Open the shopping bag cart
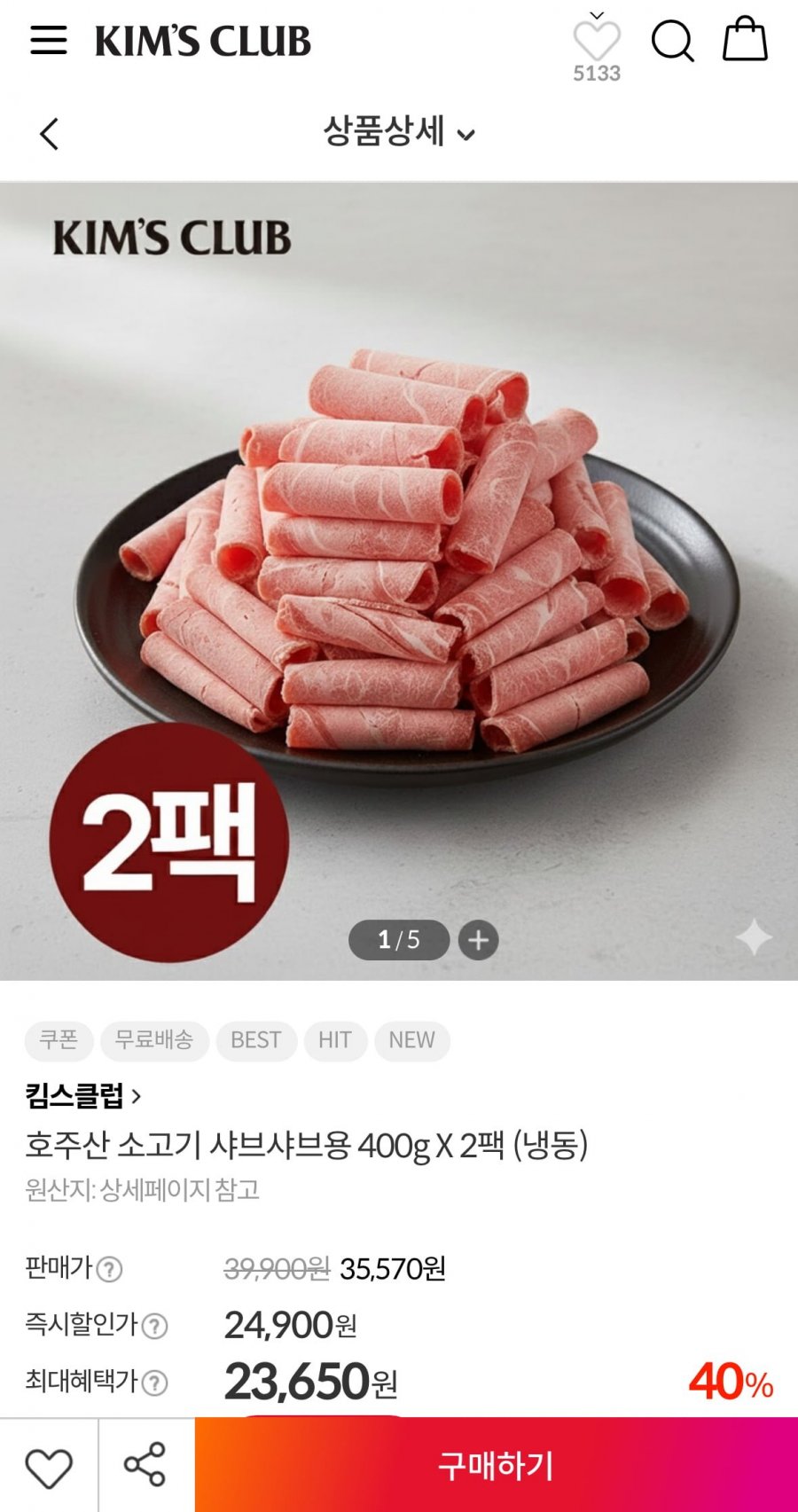The height and width of the screenshot is (1512, 798). pos(745,40)
